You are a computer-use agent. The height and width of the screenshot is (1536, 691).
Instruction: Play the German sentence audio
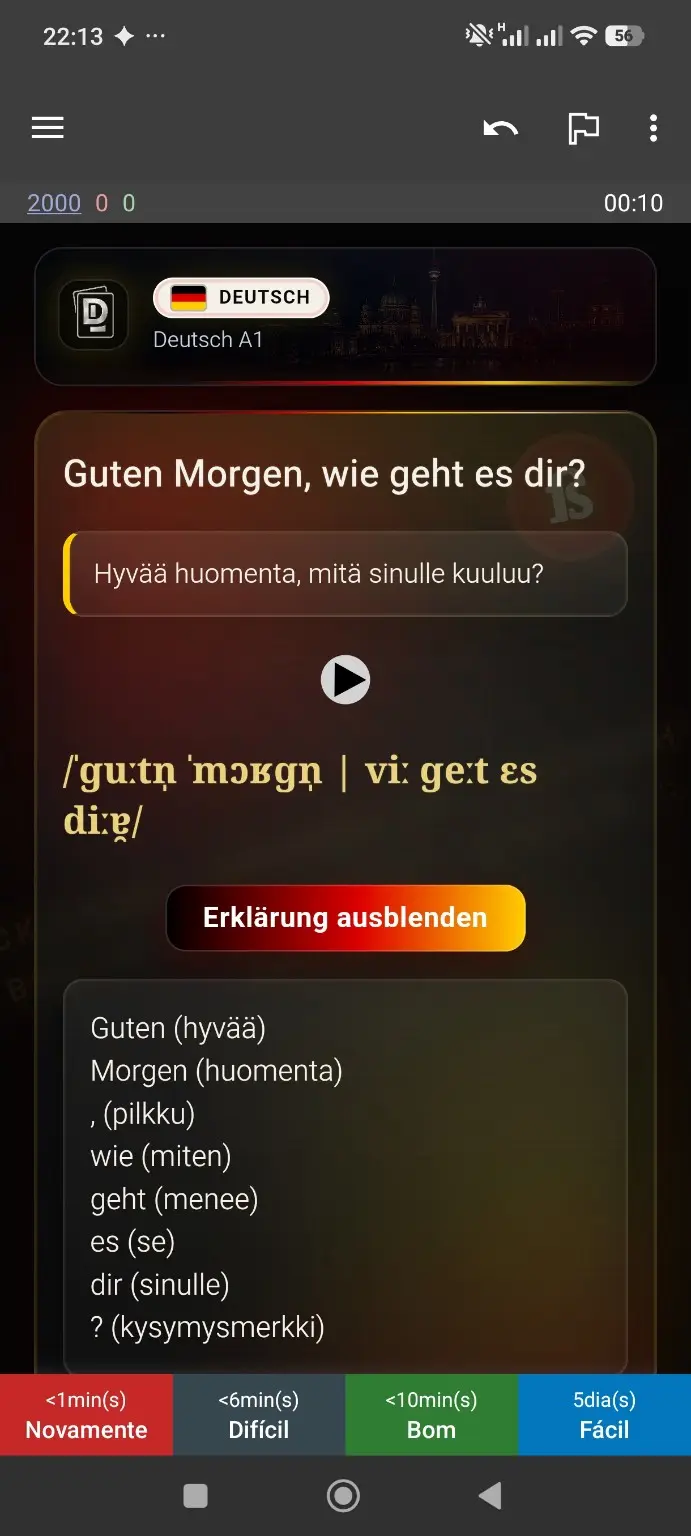pos(346,680)
